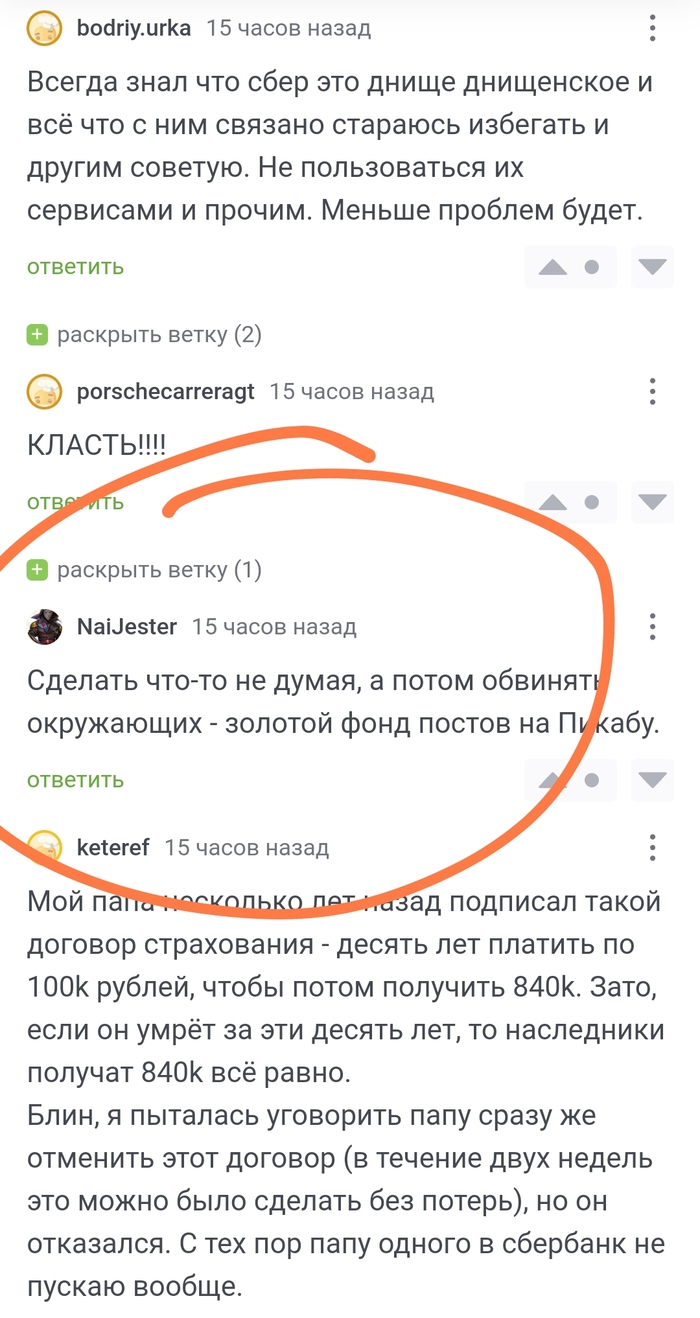This screenshot has height=1318, width=700.
Task: Open overflow menu on NaiJester's comment
Action: [652, 627]
